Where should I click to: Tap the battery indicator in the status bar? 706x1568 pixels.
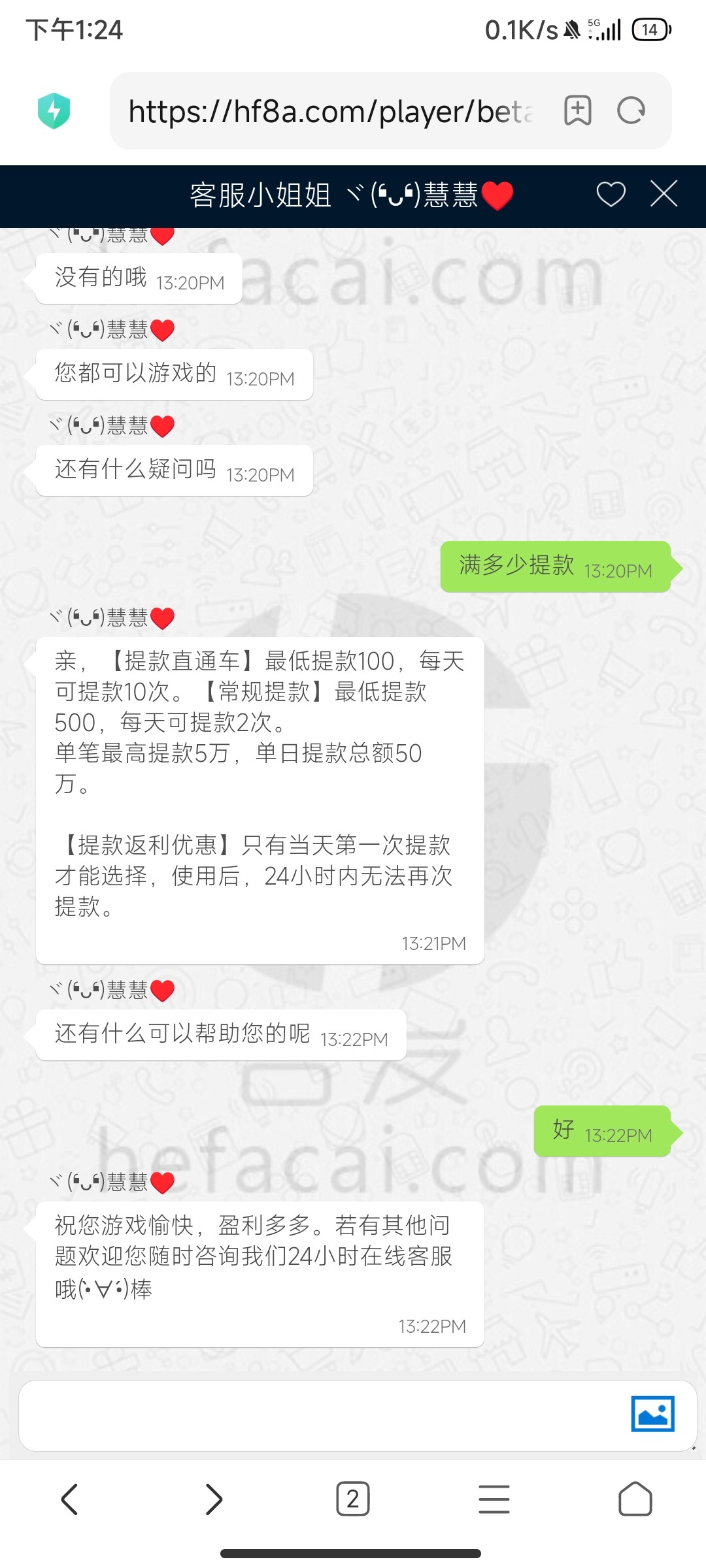[x=649, y=29]
